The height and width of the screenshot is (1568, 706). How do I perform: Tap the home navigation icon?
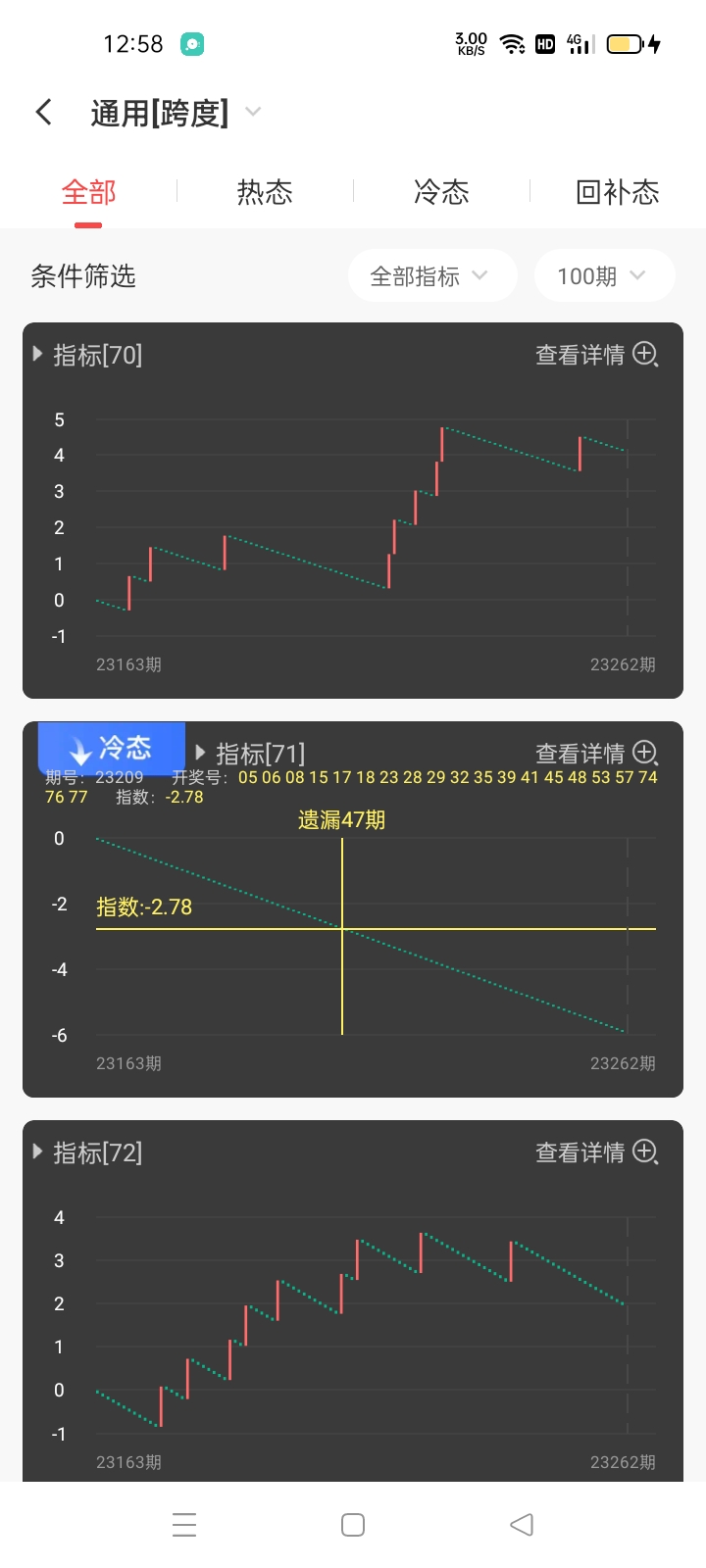click(x=352, y=1524)
